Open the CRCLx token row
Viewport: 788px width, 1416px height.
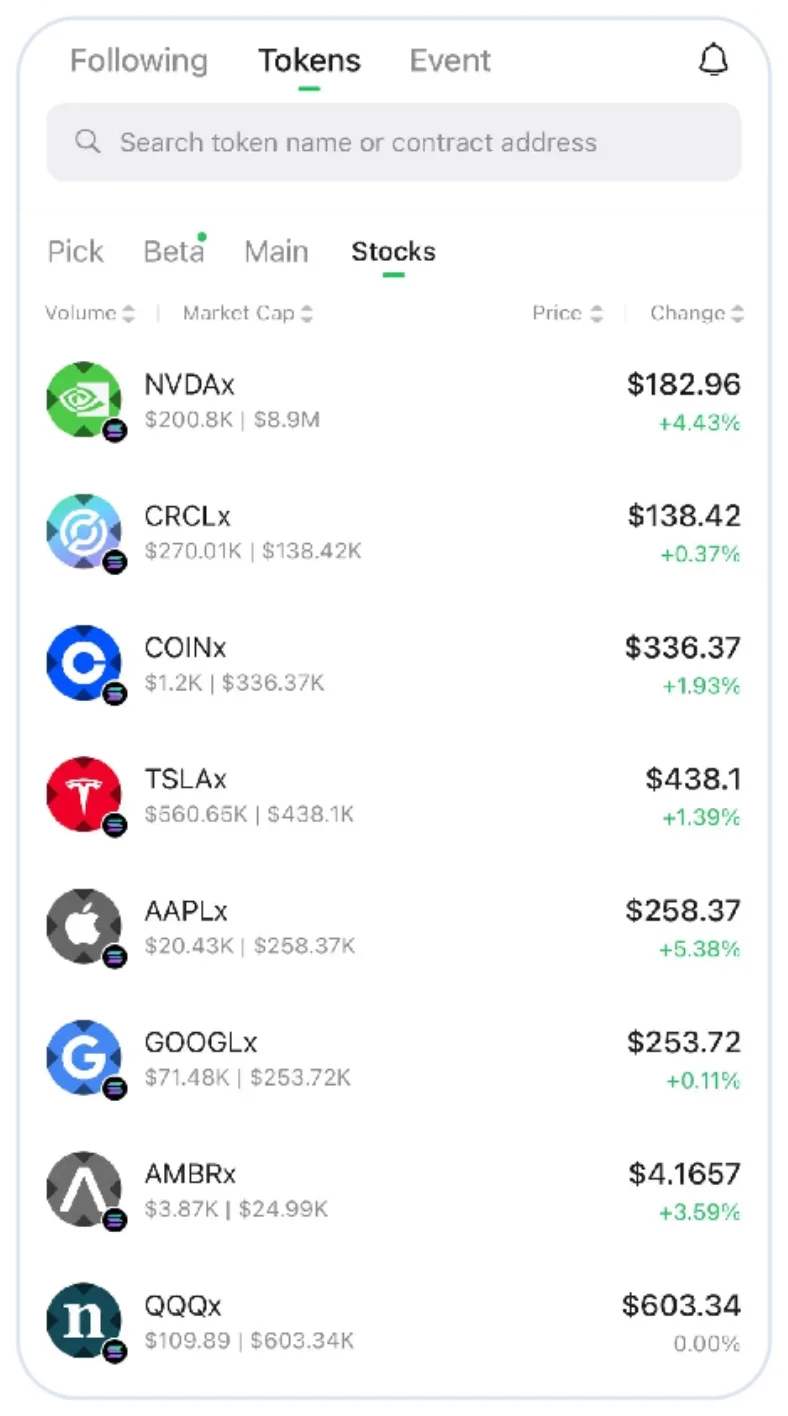(x=394, y=533)
